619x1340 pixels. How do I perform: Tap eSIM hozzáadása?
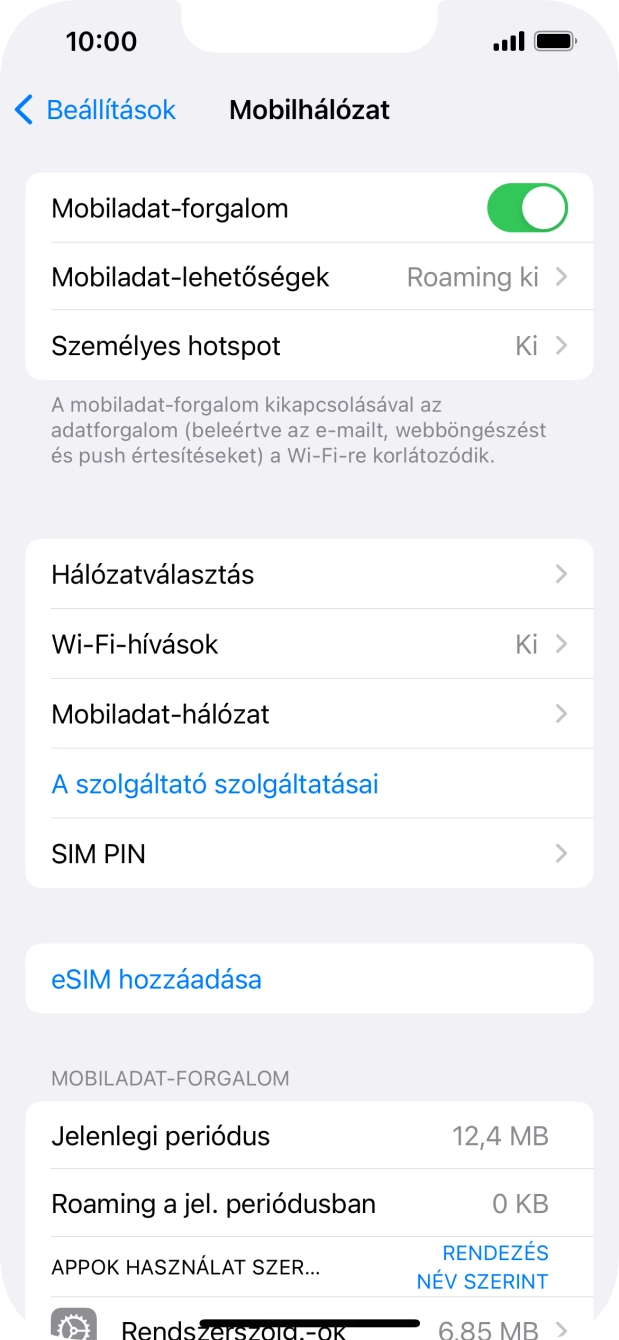[x=157, y=979]
